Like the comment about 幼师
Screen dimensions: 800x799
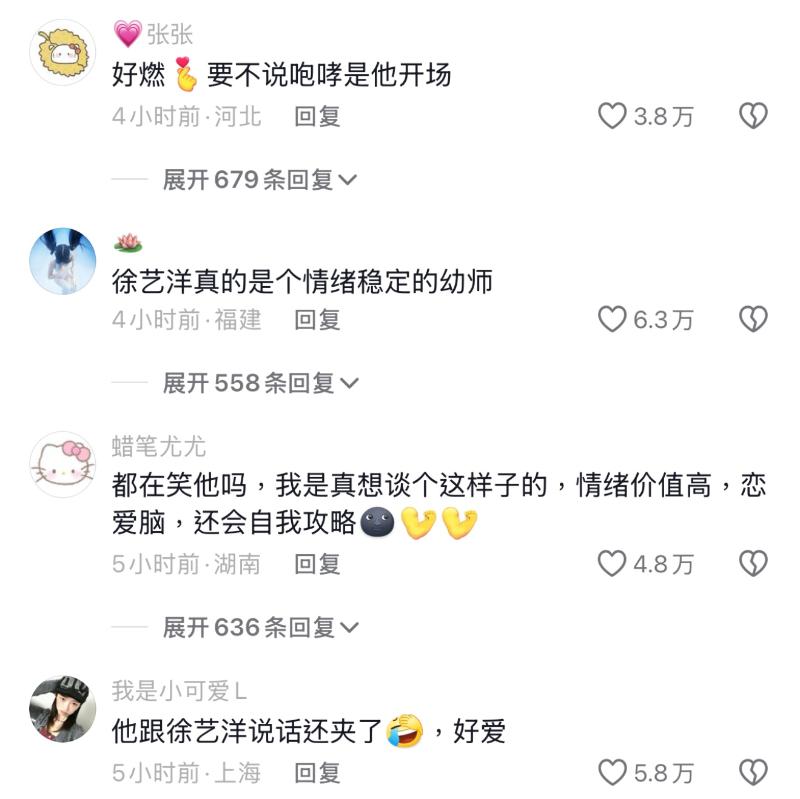612,320
